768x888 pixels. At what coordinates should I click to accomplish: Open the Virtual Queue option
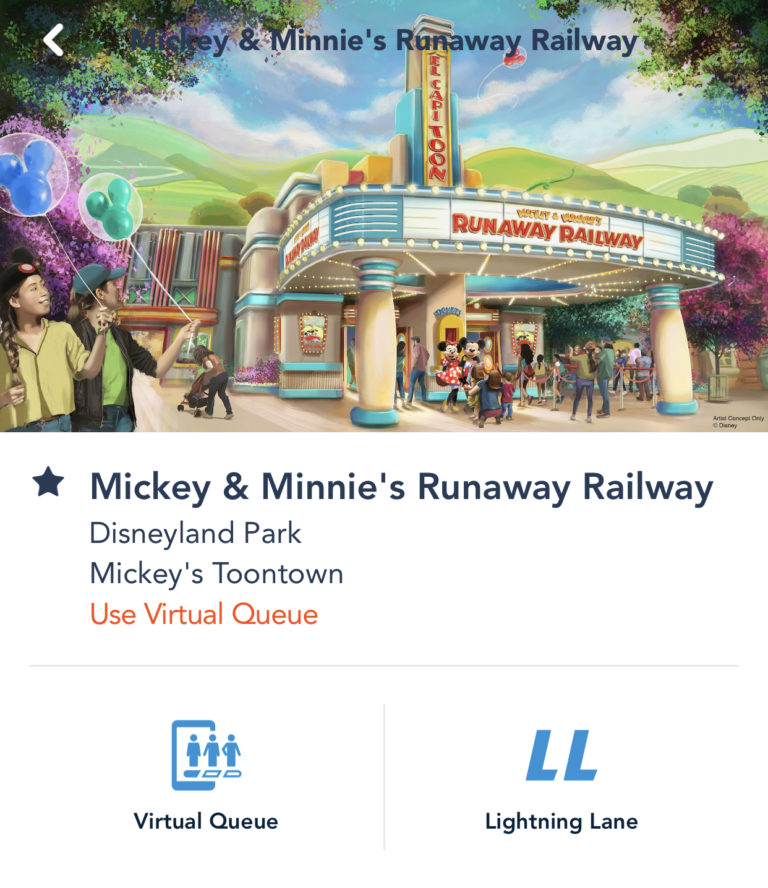click(206, 776)
